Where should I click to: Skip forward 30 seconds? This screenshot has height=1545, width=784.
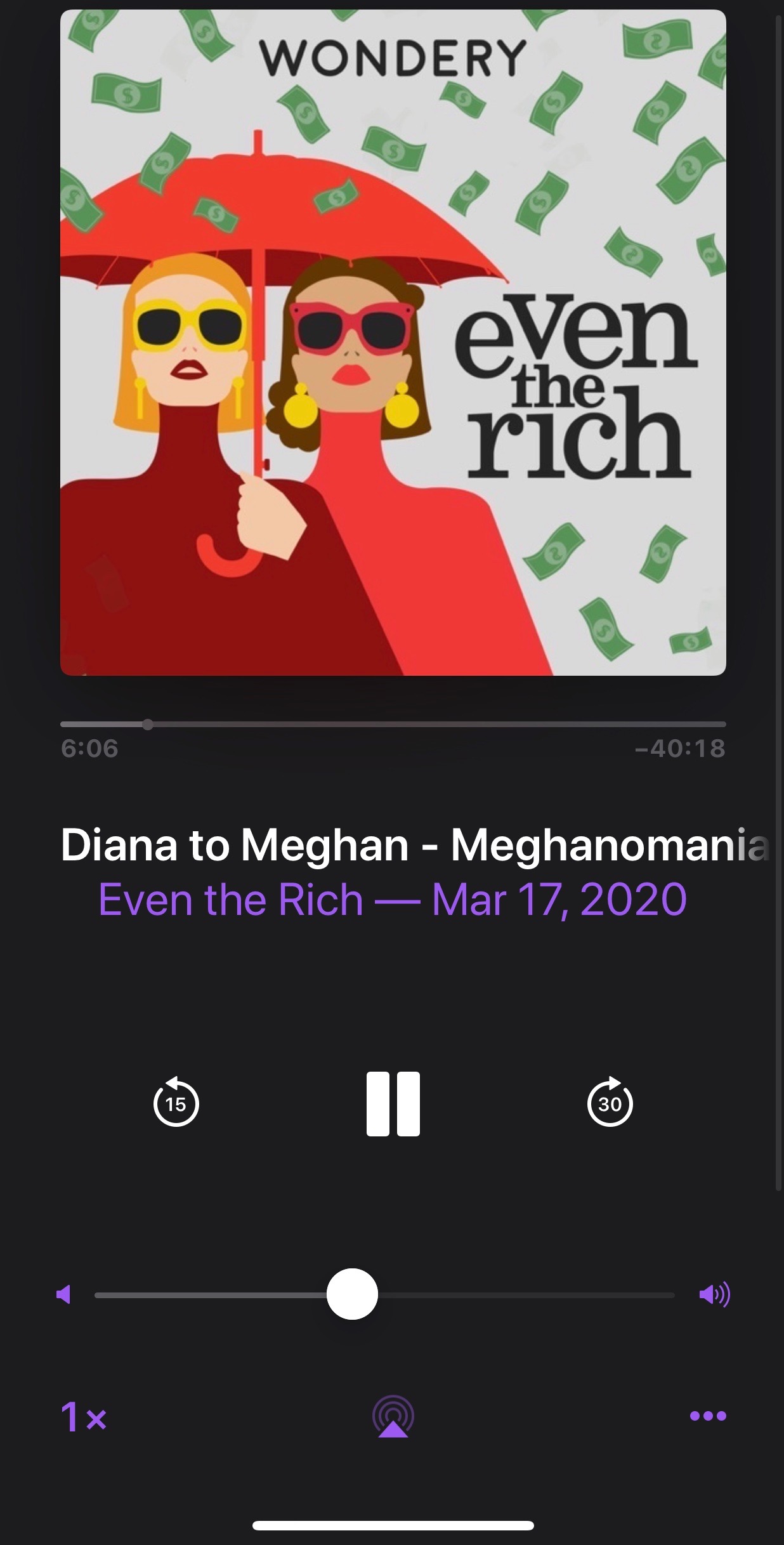(610, 1101)
